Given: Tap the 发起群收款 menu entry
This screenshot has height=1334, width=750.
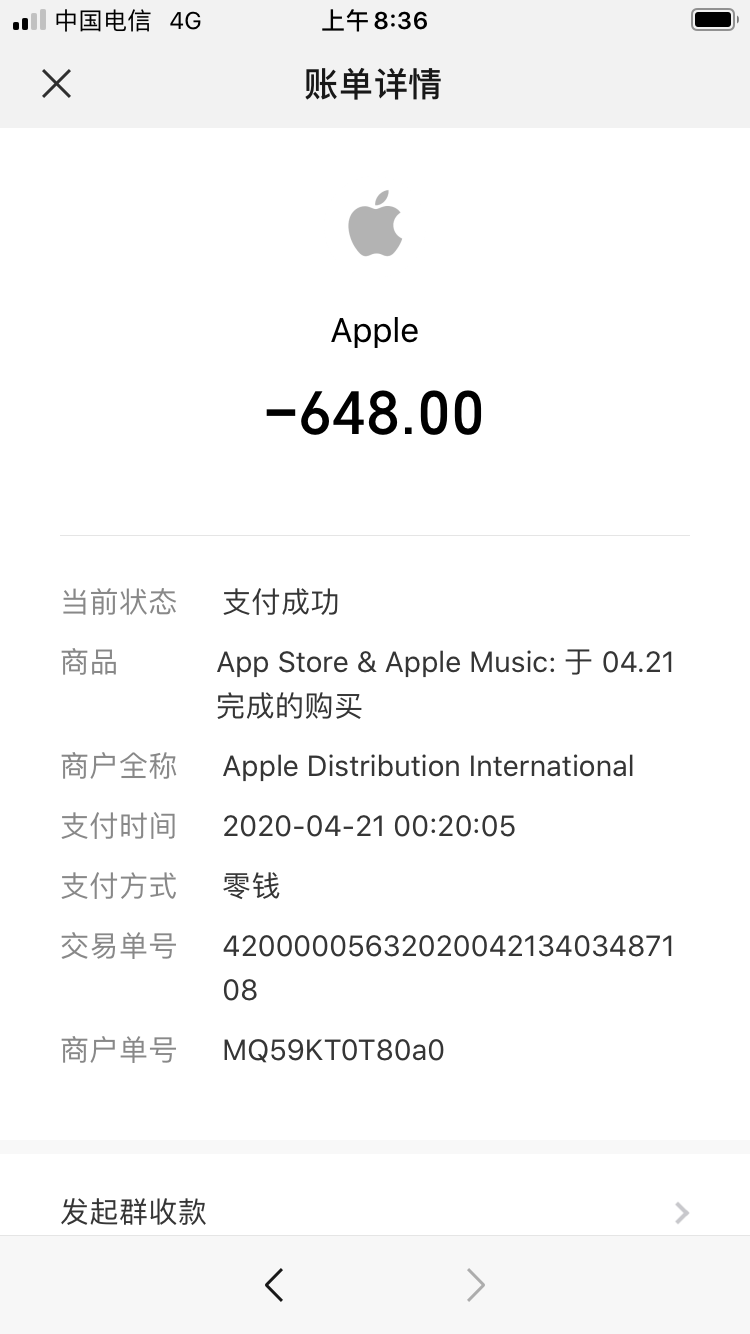Looking at the screenshot, I should pos(133,1213).
